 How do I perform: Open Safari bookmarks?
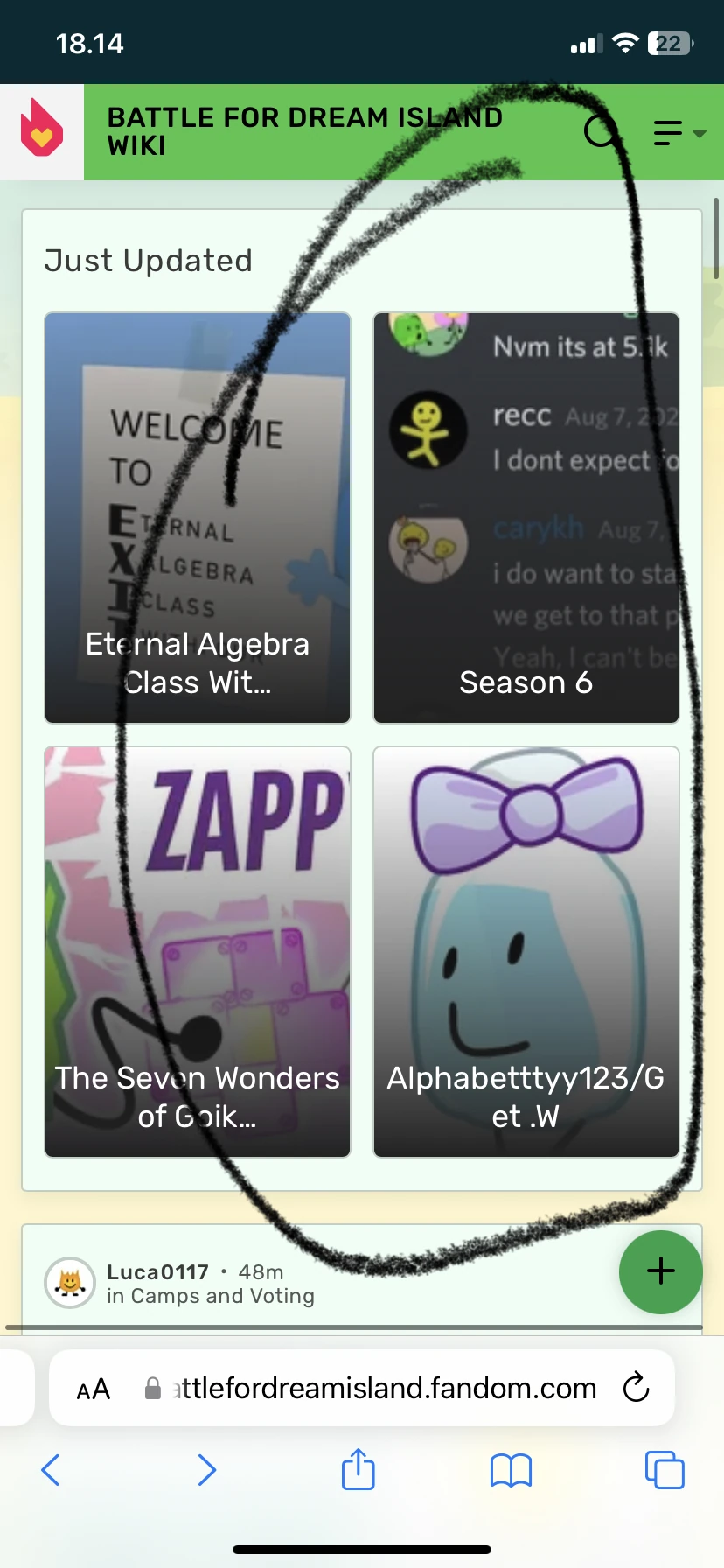(512, 1470)
